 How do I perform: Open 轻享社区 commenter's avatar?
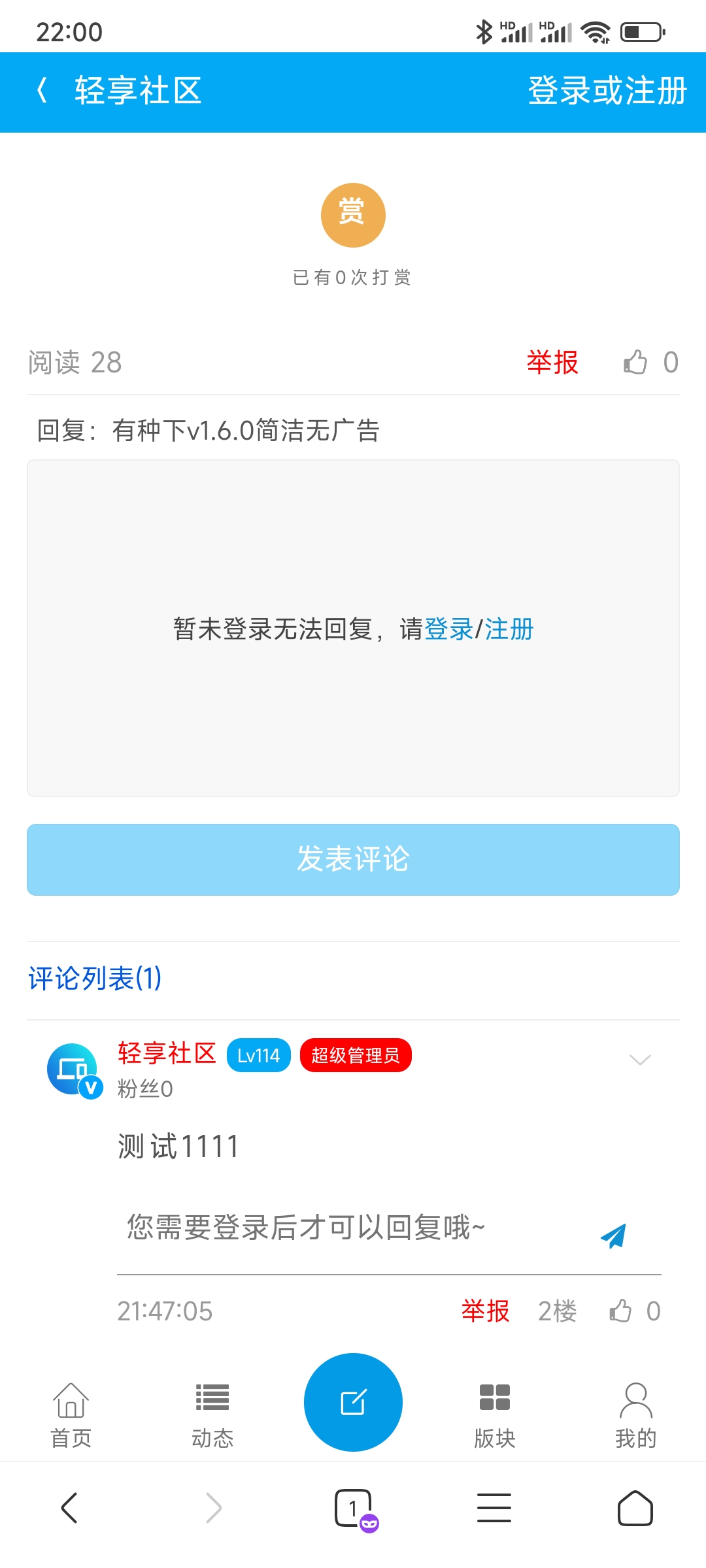(73, 1070)
